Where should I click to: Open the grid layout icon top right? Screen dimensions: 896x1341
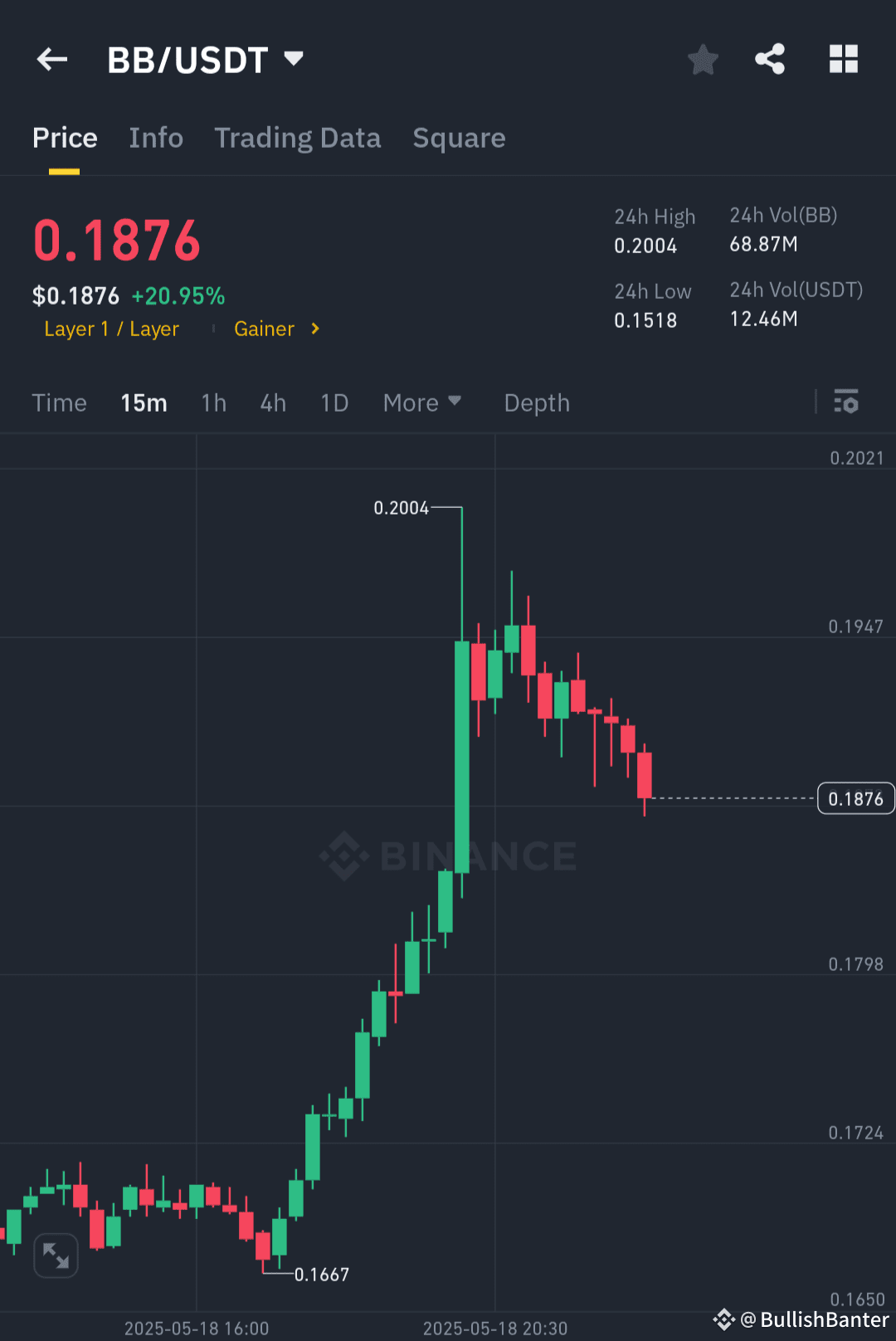coord(843,59)
